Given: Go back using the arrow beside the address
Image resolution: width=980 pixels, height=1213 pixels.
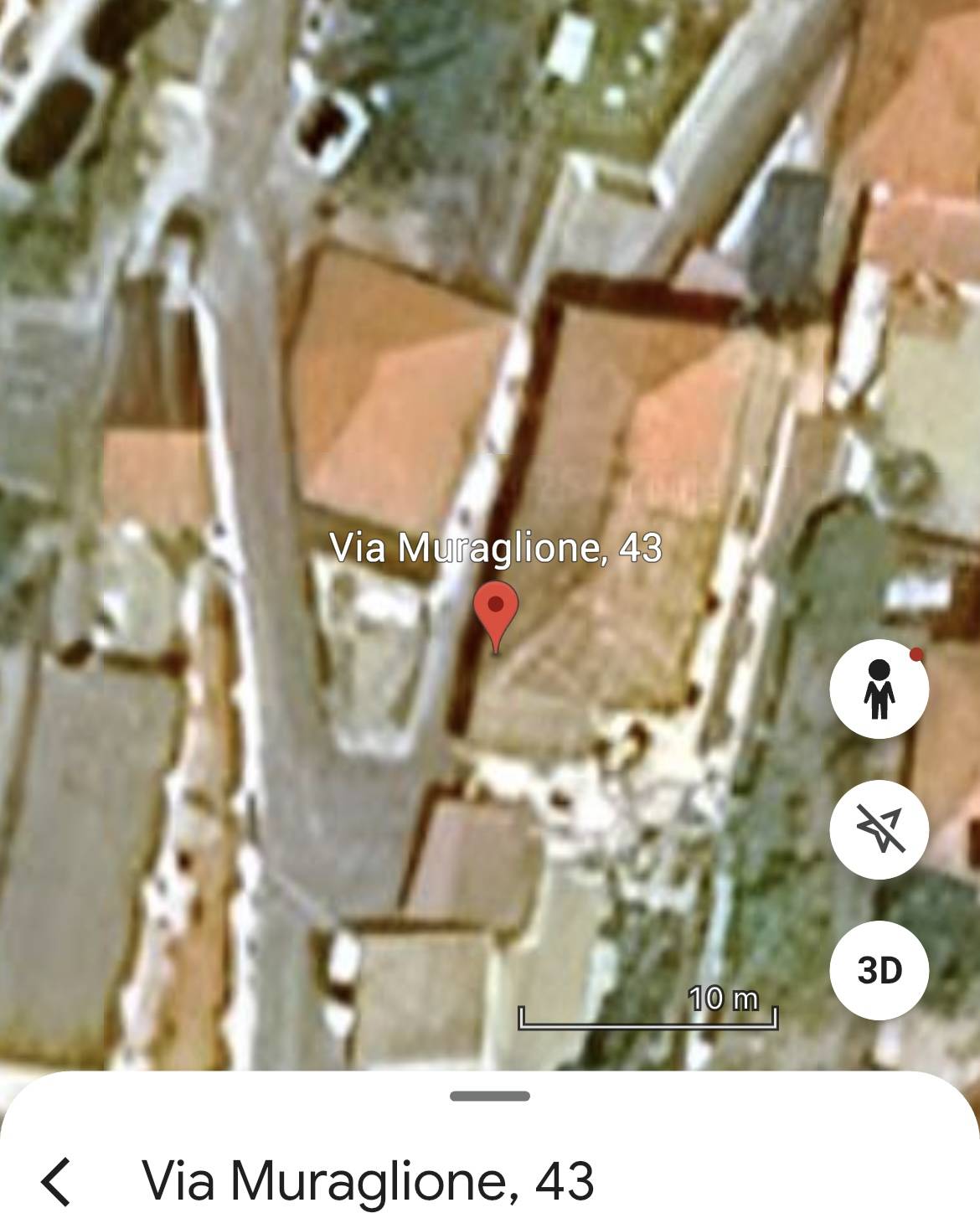Looking at the screenshot, I should tap(57, 1180).
